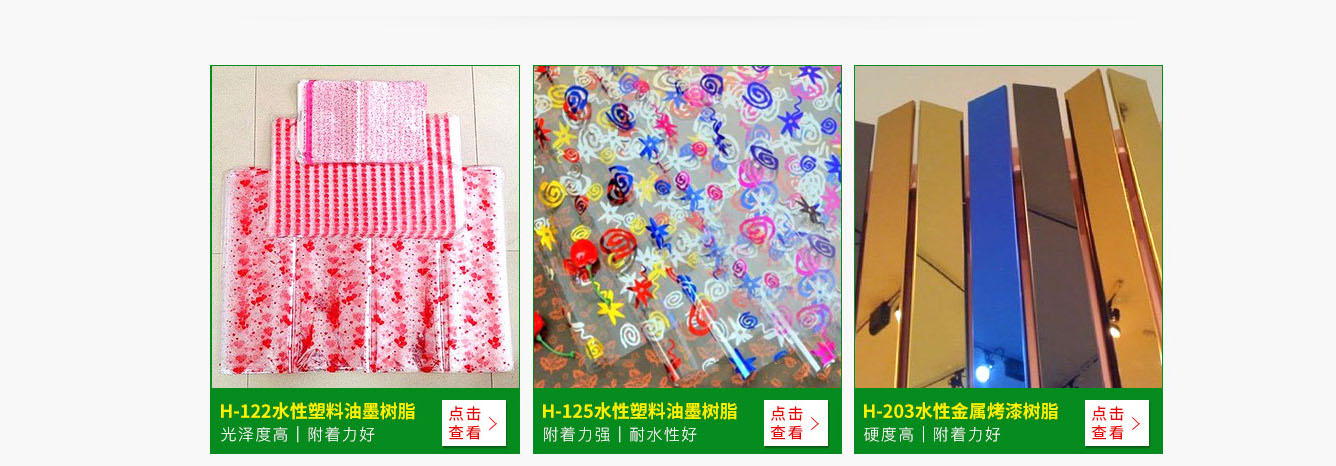1336x466 pixels.
Task: Tap 点击查看 button for H-125 resin
Action: click(x=796, y=423)
